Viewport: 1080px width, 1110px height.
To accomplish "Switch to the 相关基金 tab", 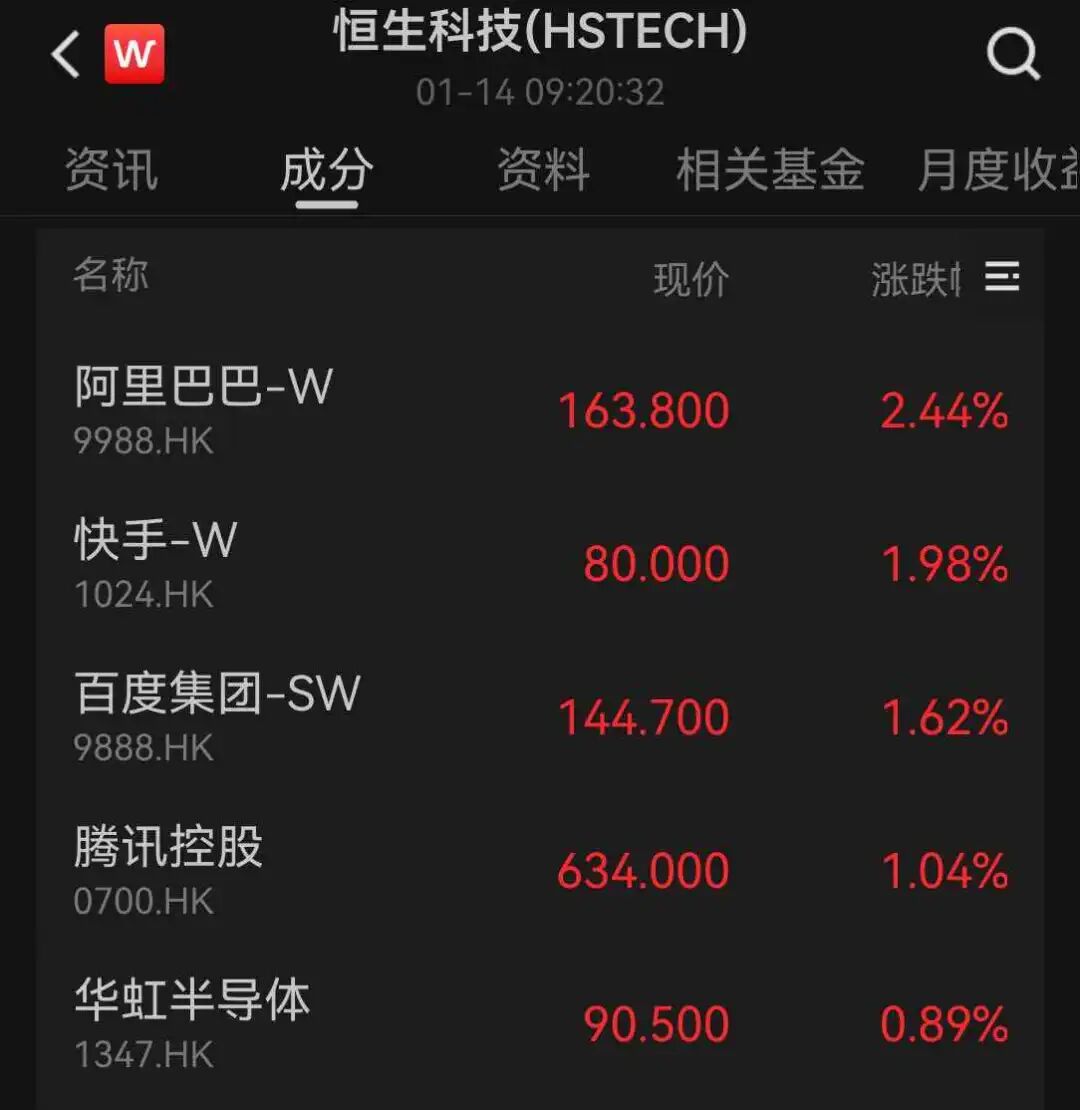I will [770, 170].
